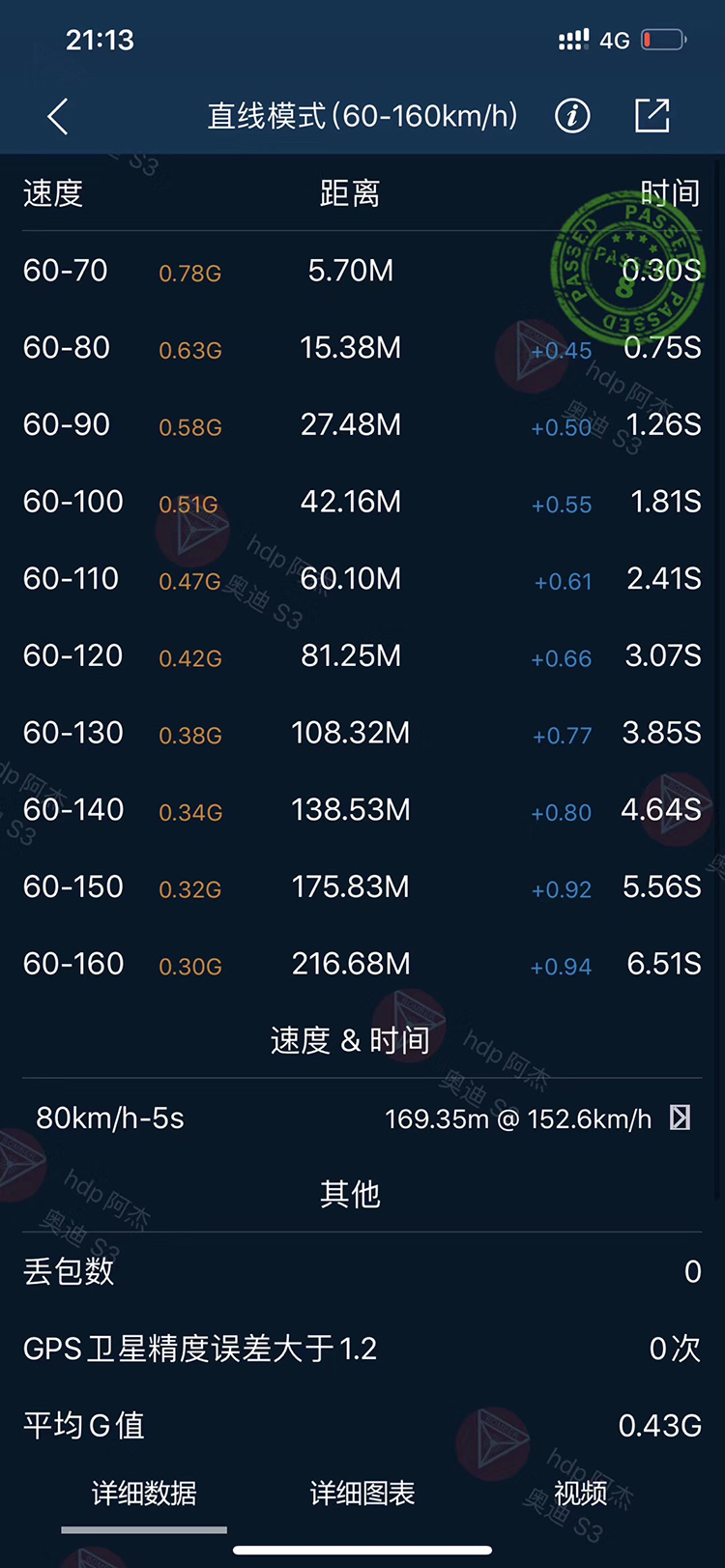Switch to the 详细图表 tab
The image size is (725, 1568).
click(362, 1494)
